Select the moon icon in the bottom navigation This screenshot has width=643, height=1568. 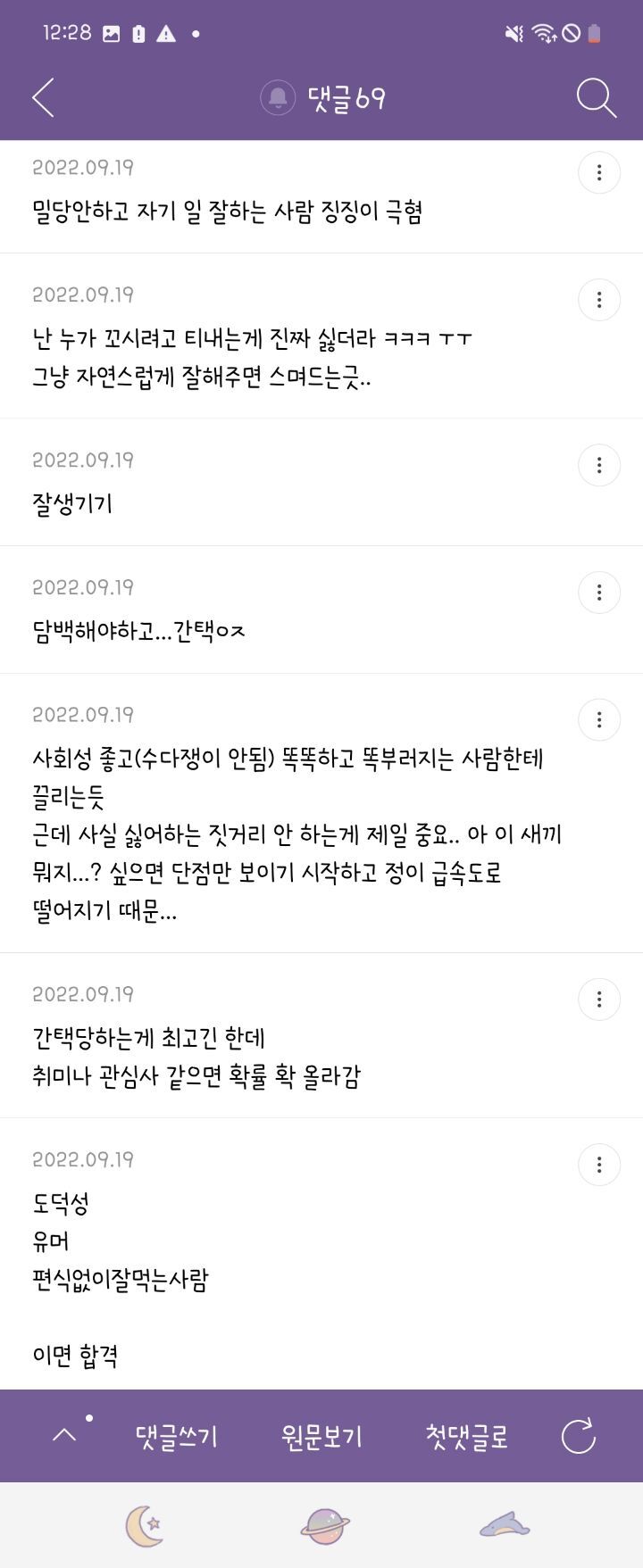(x=143, y=1525)
